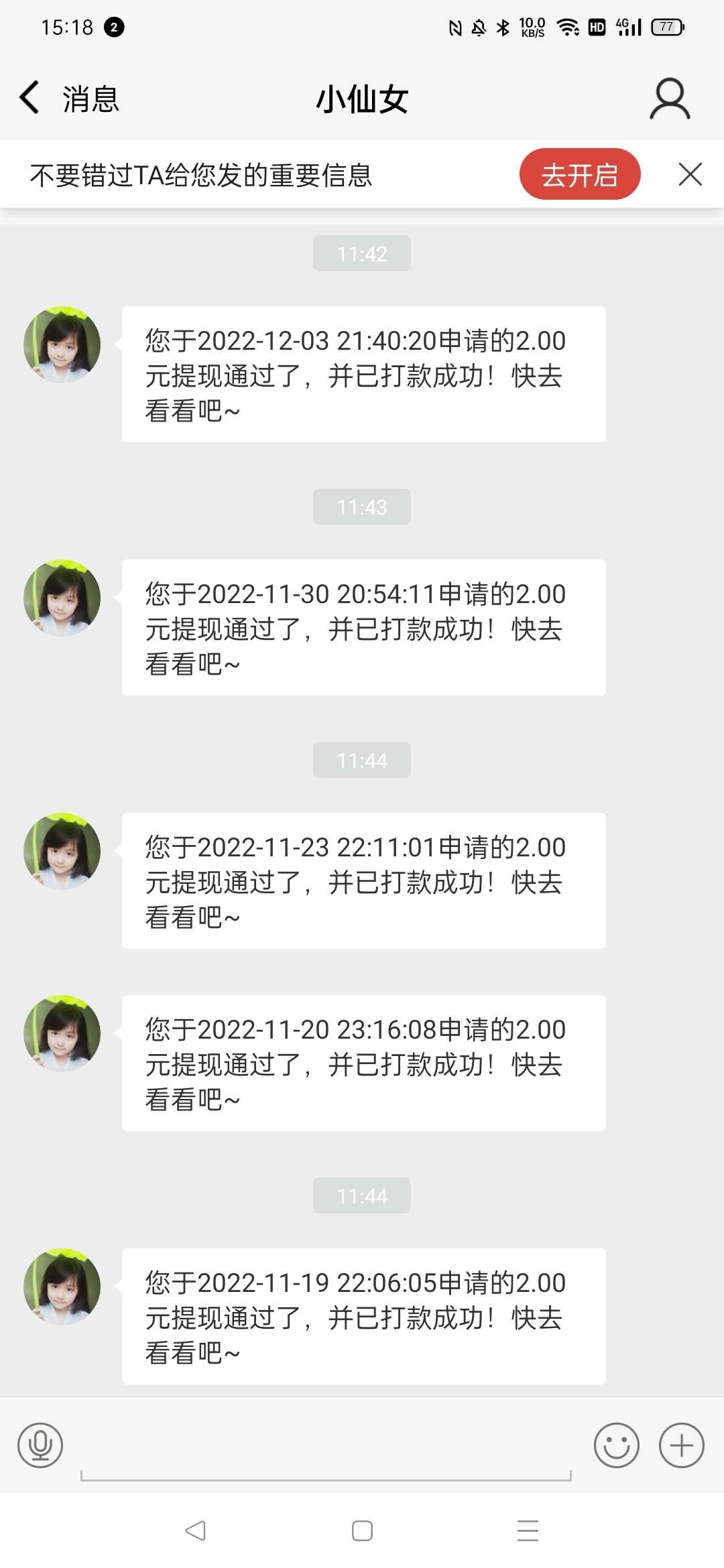Switch to voice input microphone
The width and height of the screenshot is (724, 1568).
(40, 1445)
